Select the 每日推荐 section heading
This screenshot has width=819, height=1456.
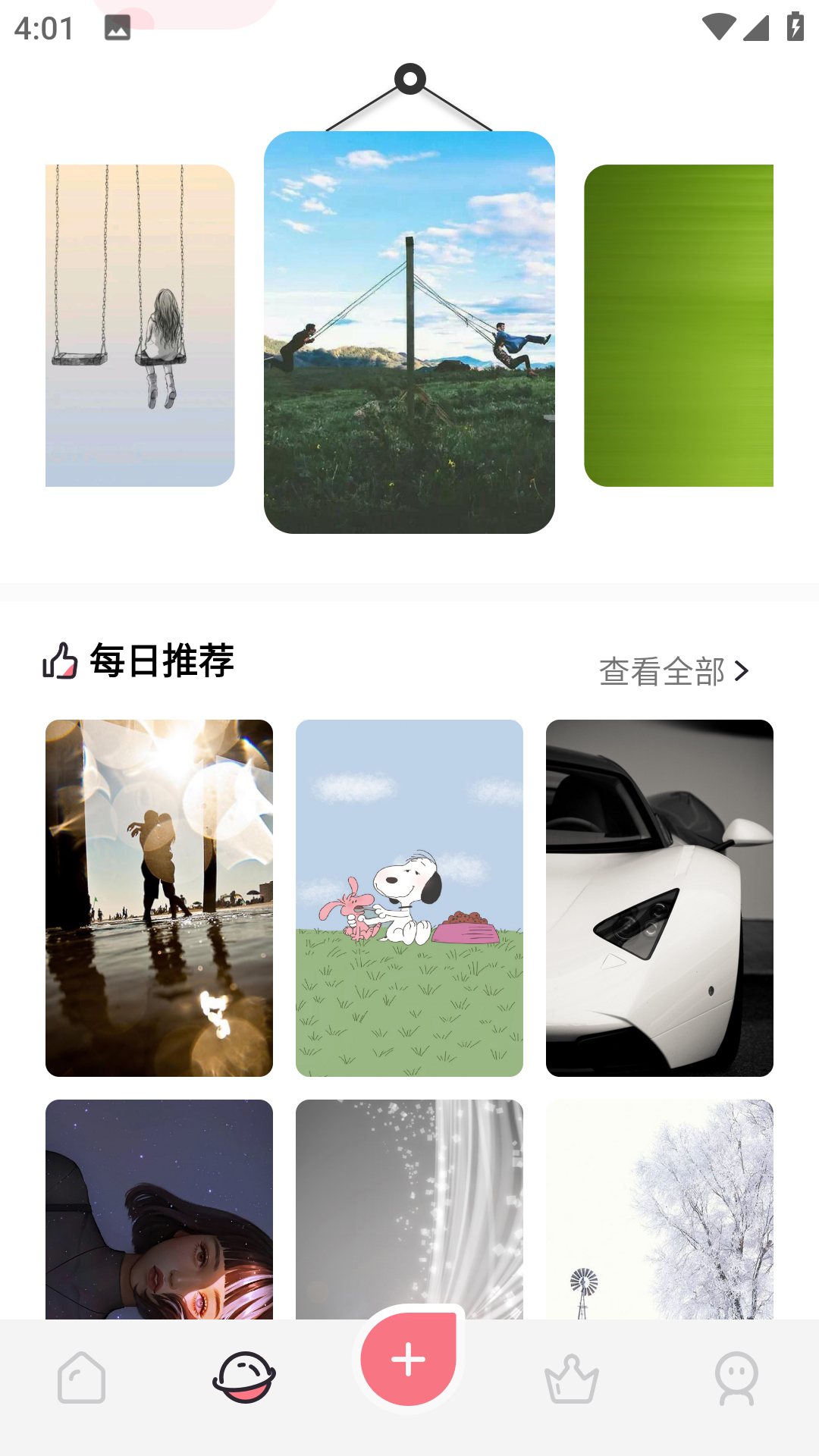pos(162,662)
